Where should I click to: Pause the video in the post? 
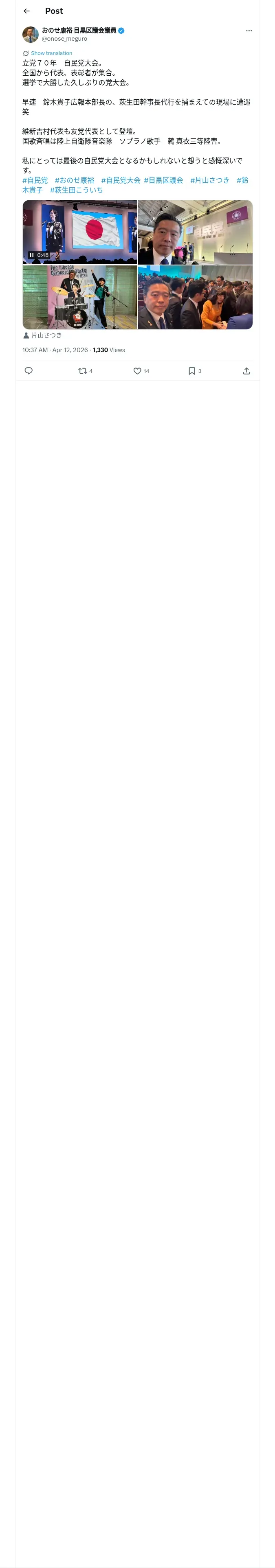coord(32,255)
